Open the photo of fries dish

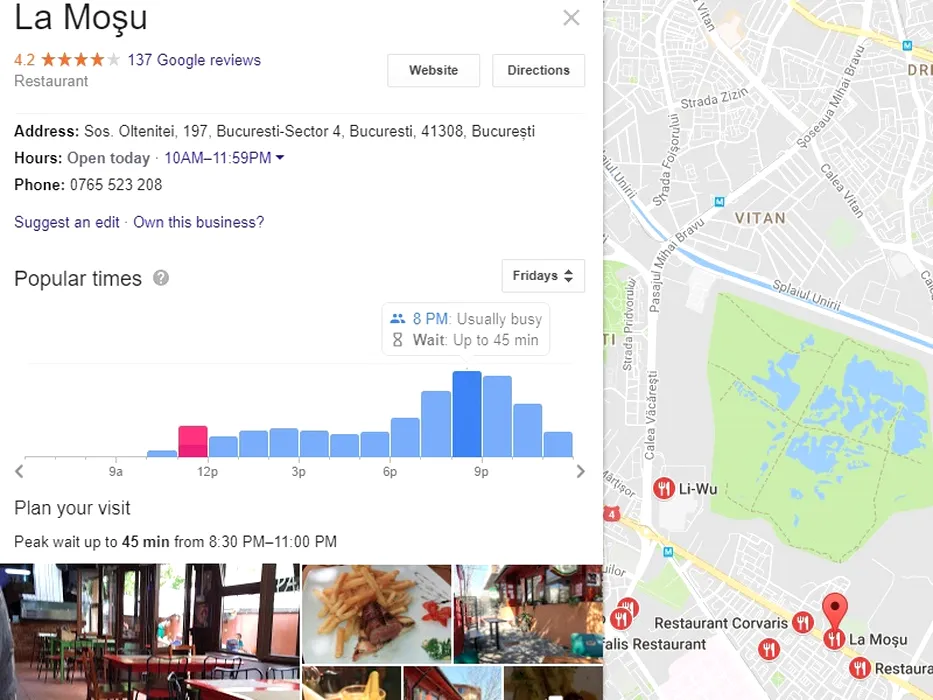tap(376, 613)
